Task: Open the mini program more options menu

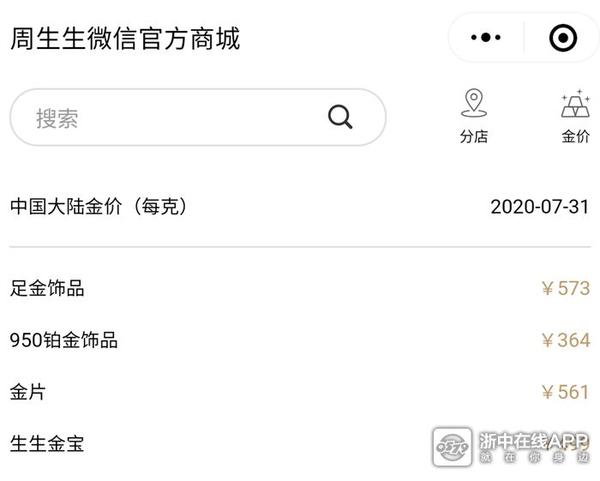Action: tap(485, 38)
